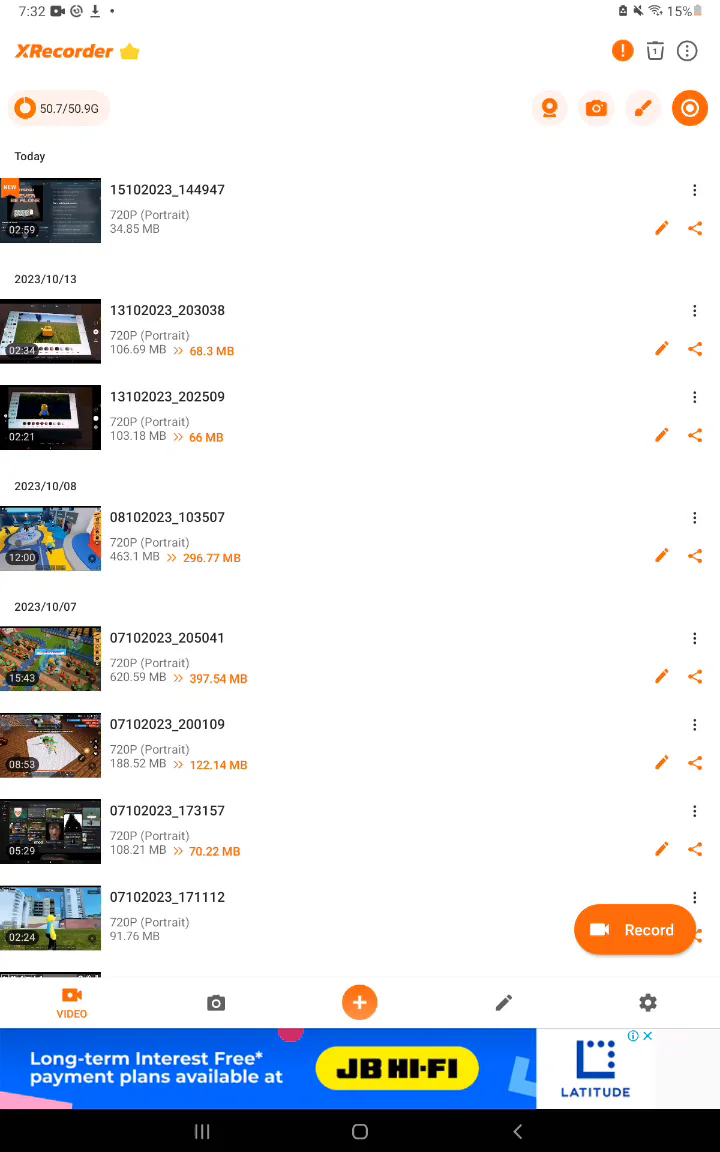This screenshot has width=720, height=1152.
Task: Tap the orange plus button
Action: coord(360,1002)
